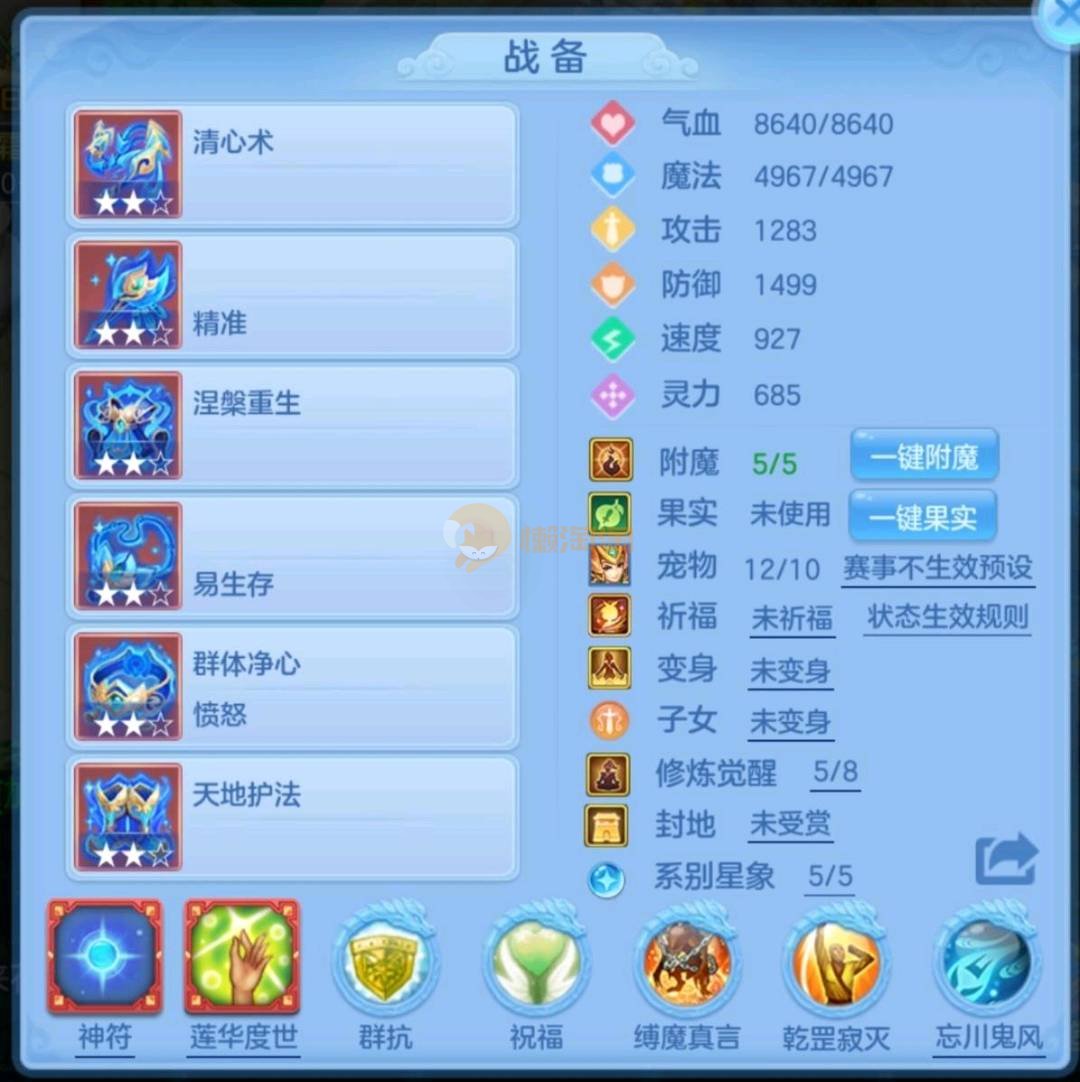This screenshot has width=1080, height=1082.
Task: Tap the share arrow icon
Action: click(1006, 859)
